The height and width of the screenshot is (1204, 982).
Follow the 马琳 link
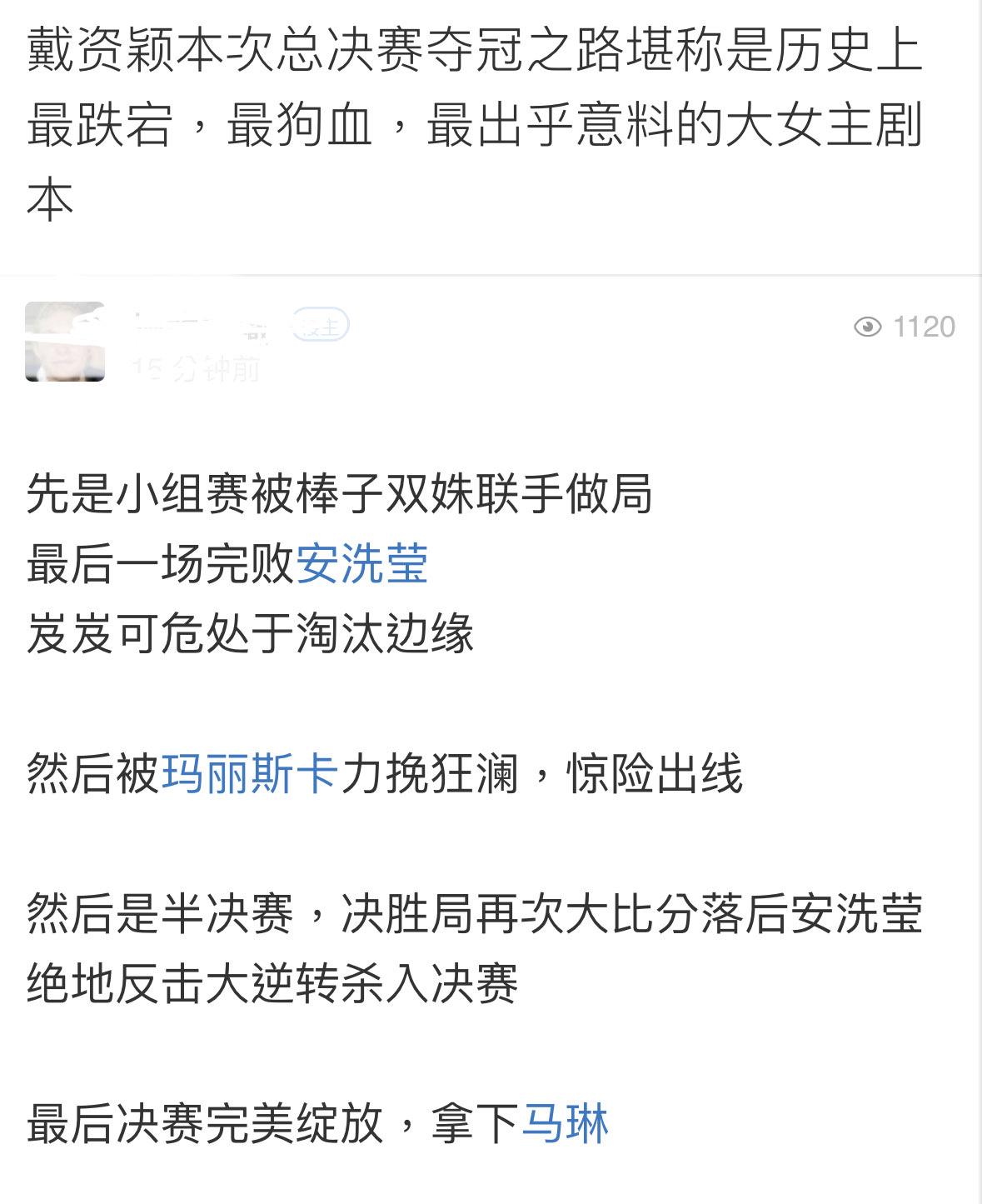(565, 1123)
